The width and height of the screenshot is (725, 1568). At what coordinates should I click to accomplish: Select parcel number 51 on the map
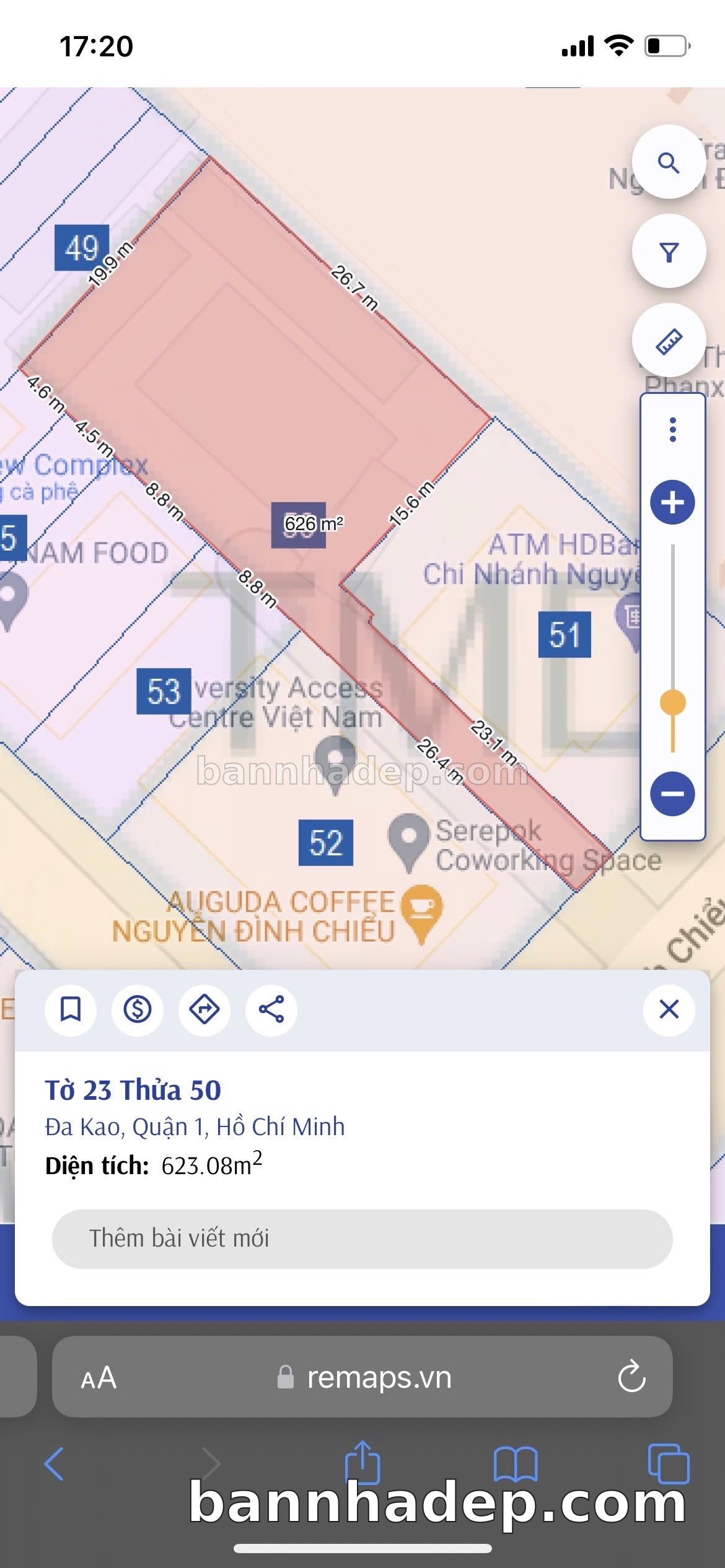coord(564,634)
